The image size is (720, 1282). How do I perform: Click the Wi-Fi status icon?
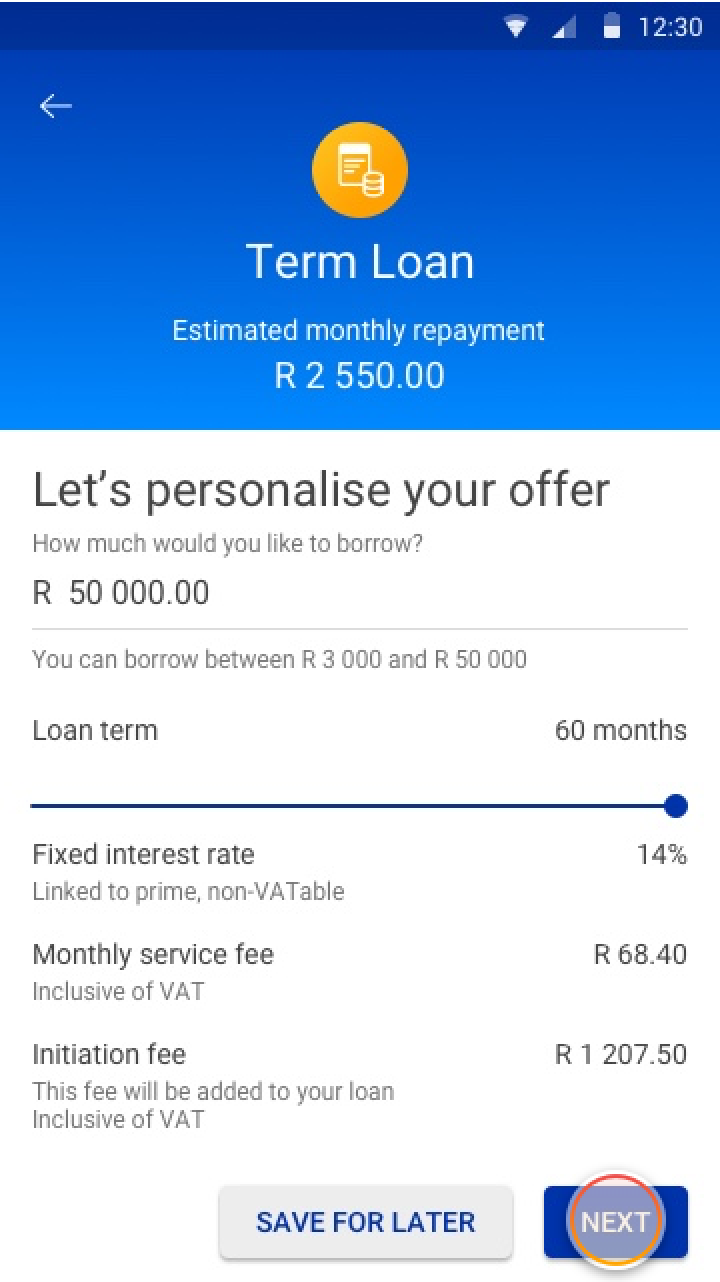coord(518,27)
